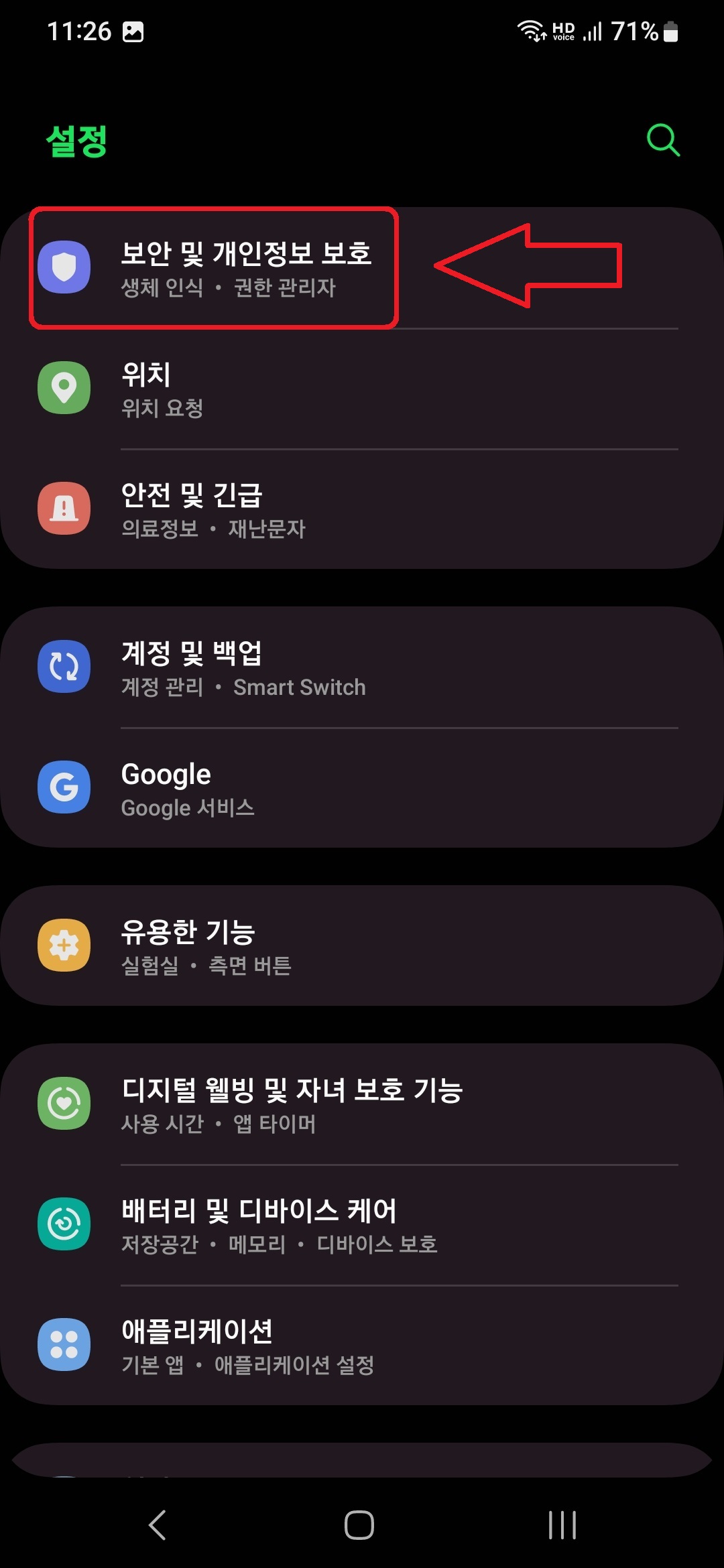Tap the accounts sync arrows icon
The image size is (724, 1568).
coord(64,667)
